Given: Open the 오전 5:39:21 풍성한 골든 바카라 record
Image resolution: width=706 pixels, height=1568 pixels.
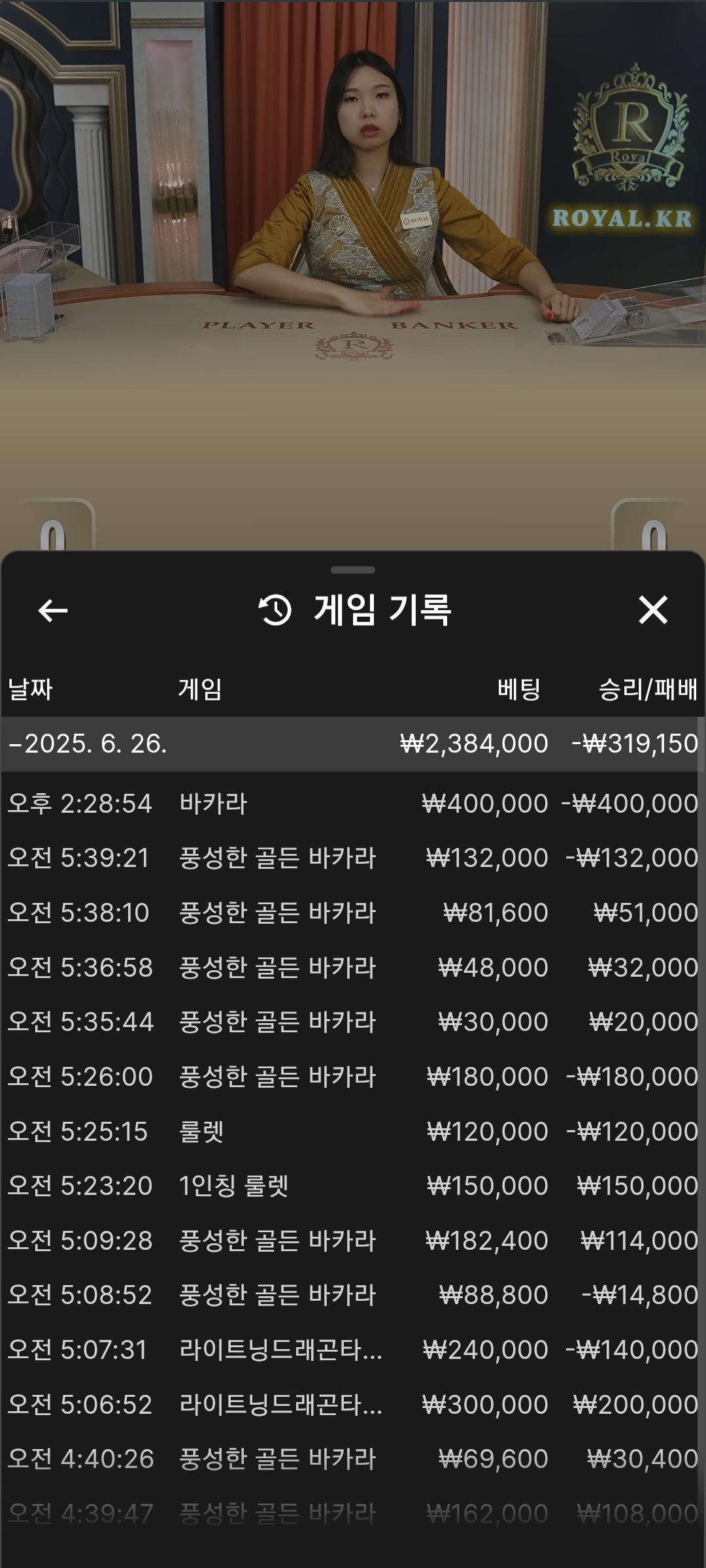Looking at the screenshot, I should (353, 858).
